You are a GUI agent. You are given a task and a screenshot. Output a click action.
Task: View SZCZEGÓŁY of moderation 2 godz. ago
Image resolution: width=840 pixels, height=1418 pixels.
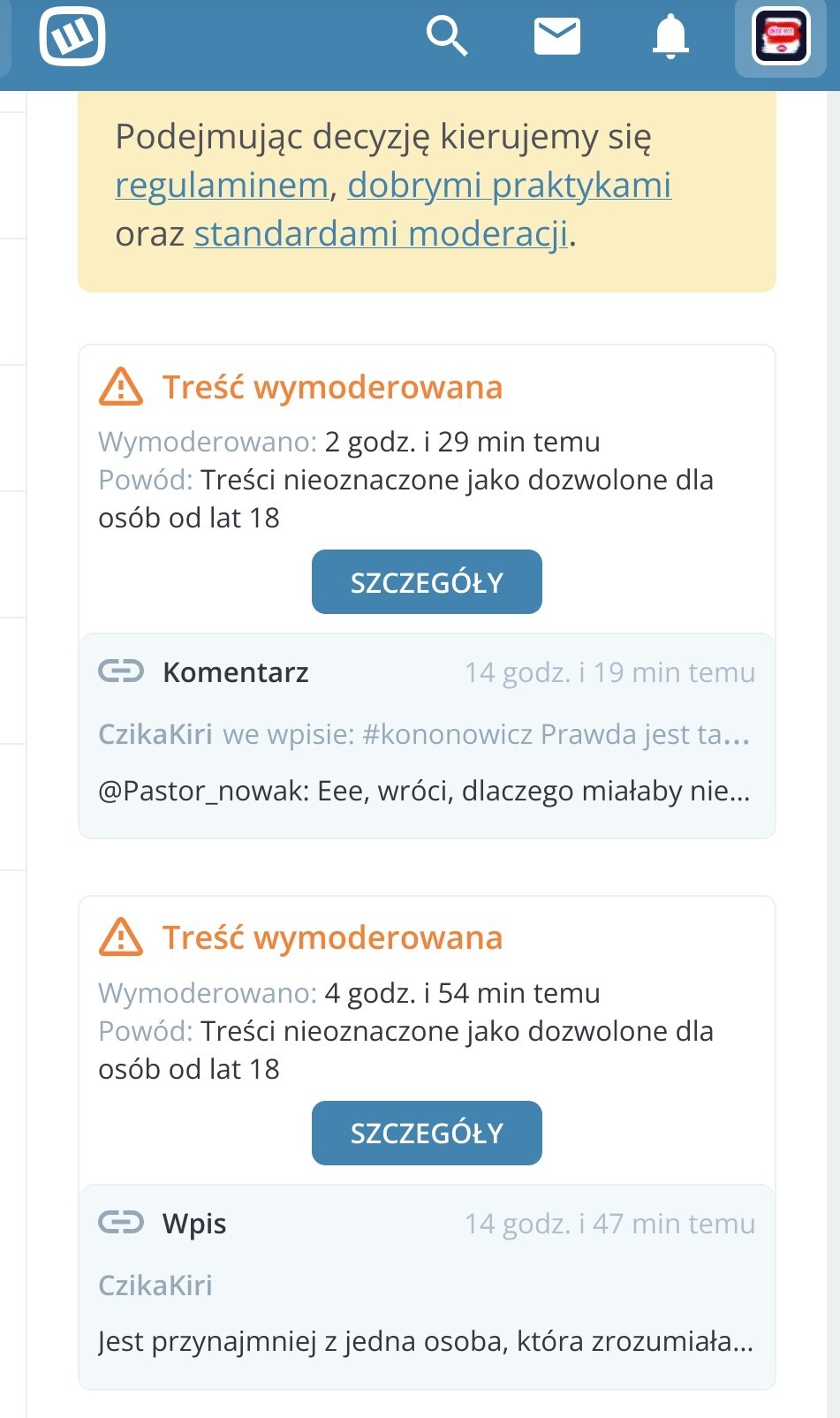(x=427, y=582)
